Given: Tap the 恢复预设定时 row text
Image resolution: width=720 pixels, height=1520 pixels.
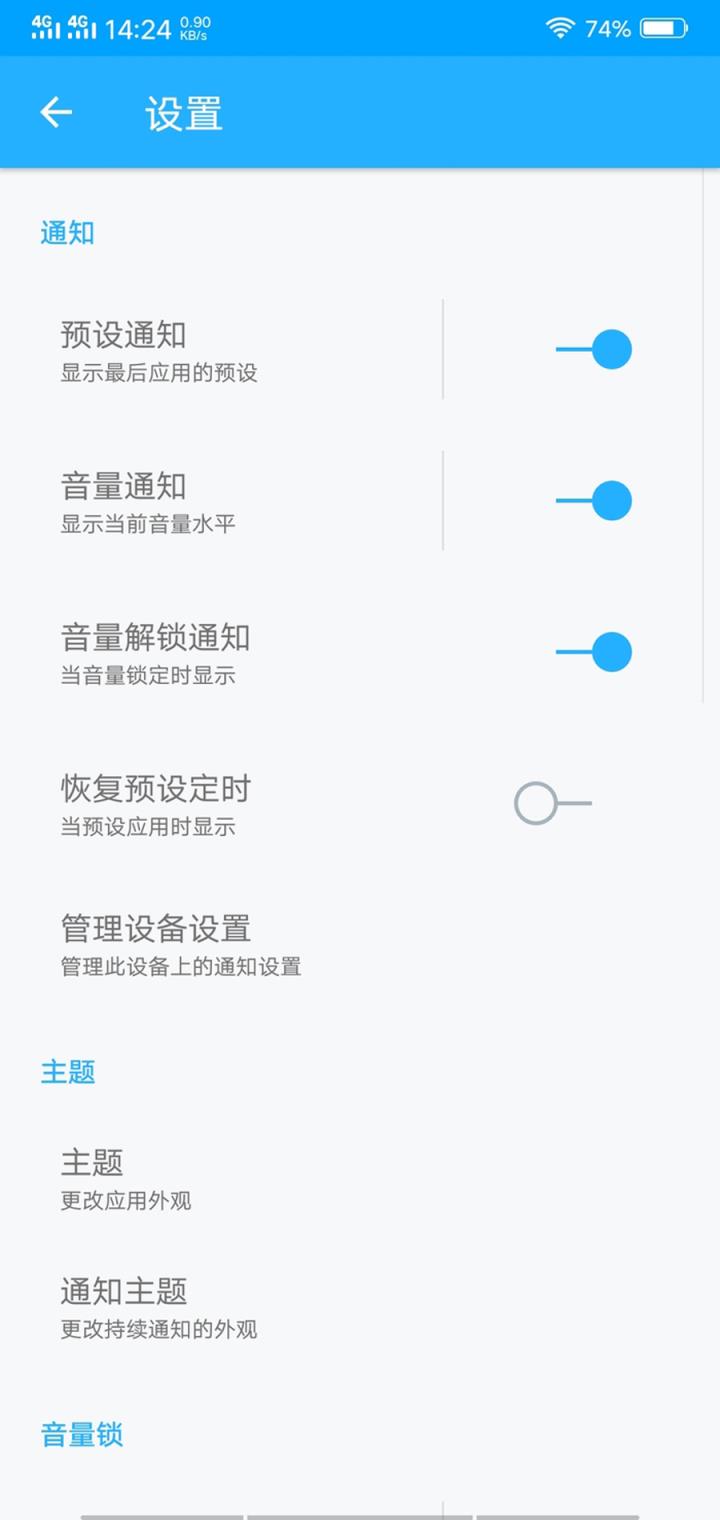Looking at the screenshot, I should coord(153,789).
